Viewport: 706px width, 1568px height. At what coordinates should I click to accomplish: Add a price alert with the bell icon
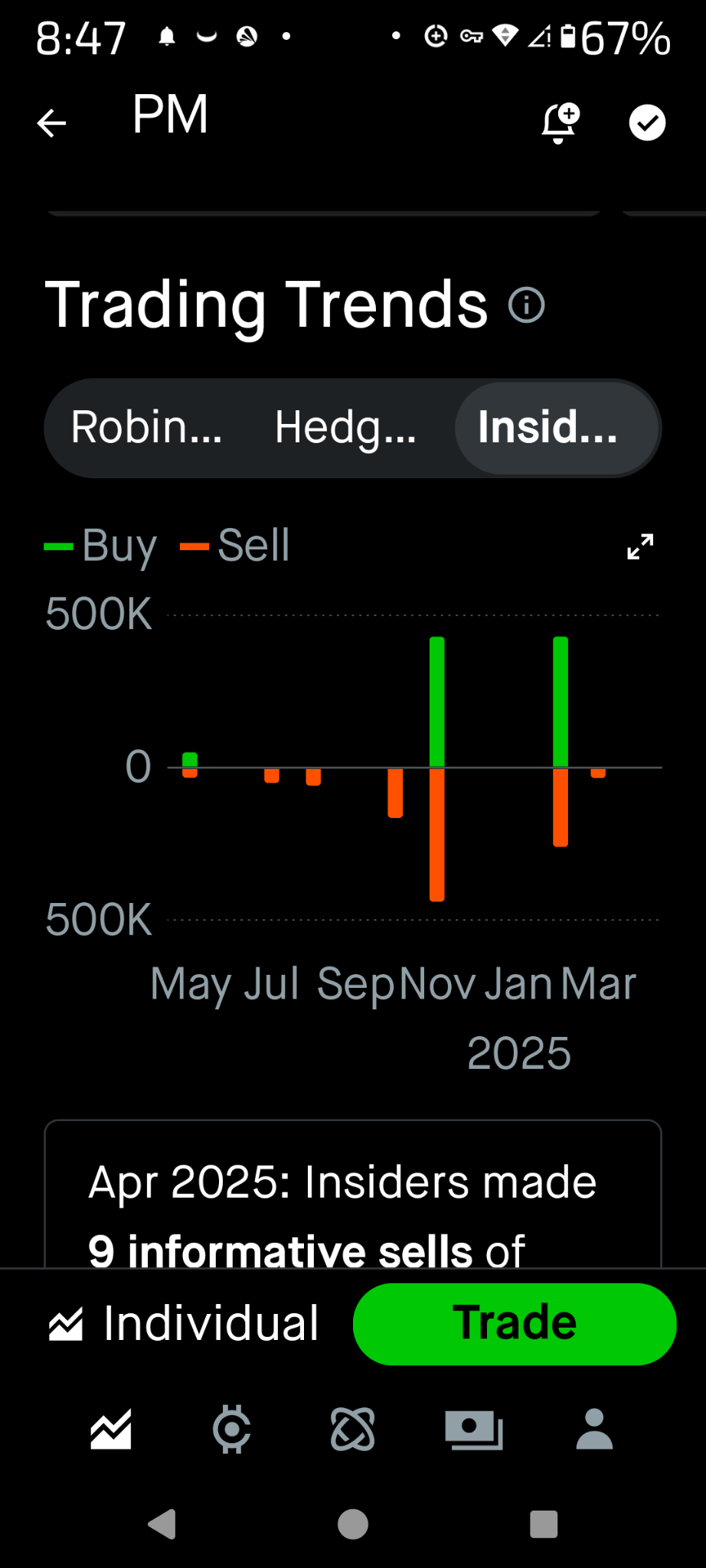pyautogui.click(x=560, y=123)
